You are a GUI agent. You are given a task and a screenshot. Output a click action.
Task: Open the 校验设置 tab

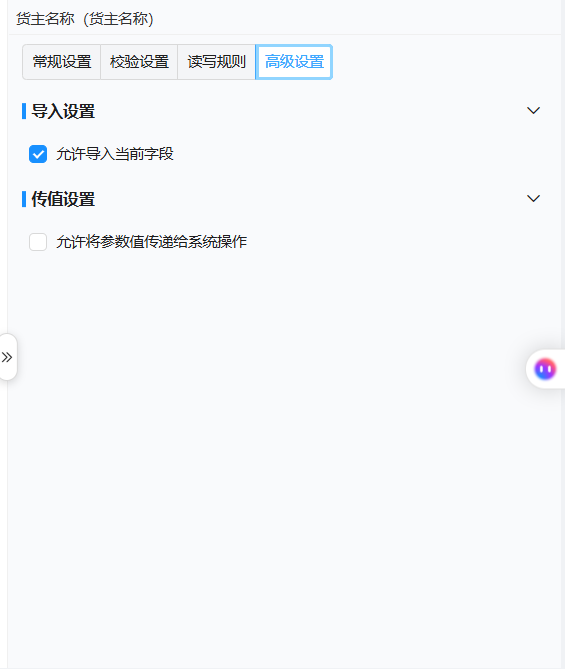139,62
